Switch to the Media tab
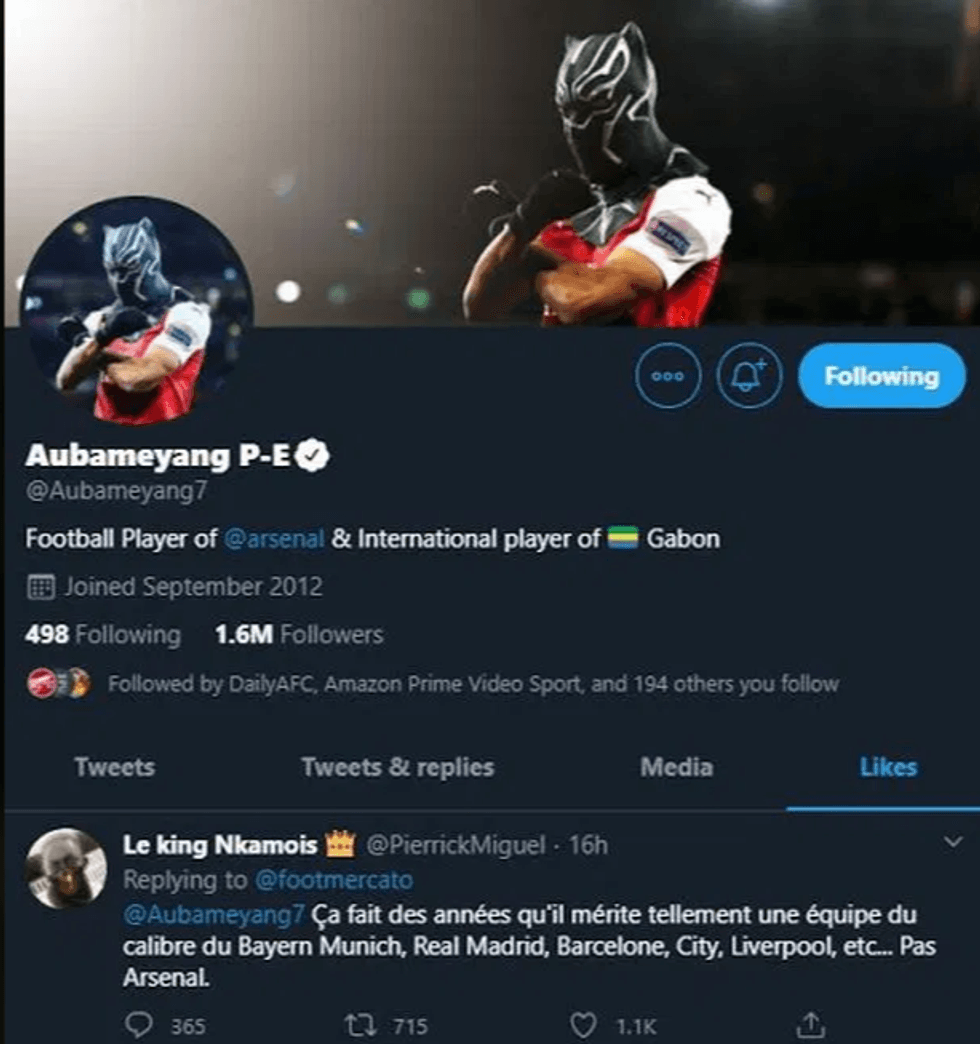The height and width of the screenshot is (1044, 980). click(676, 768)
